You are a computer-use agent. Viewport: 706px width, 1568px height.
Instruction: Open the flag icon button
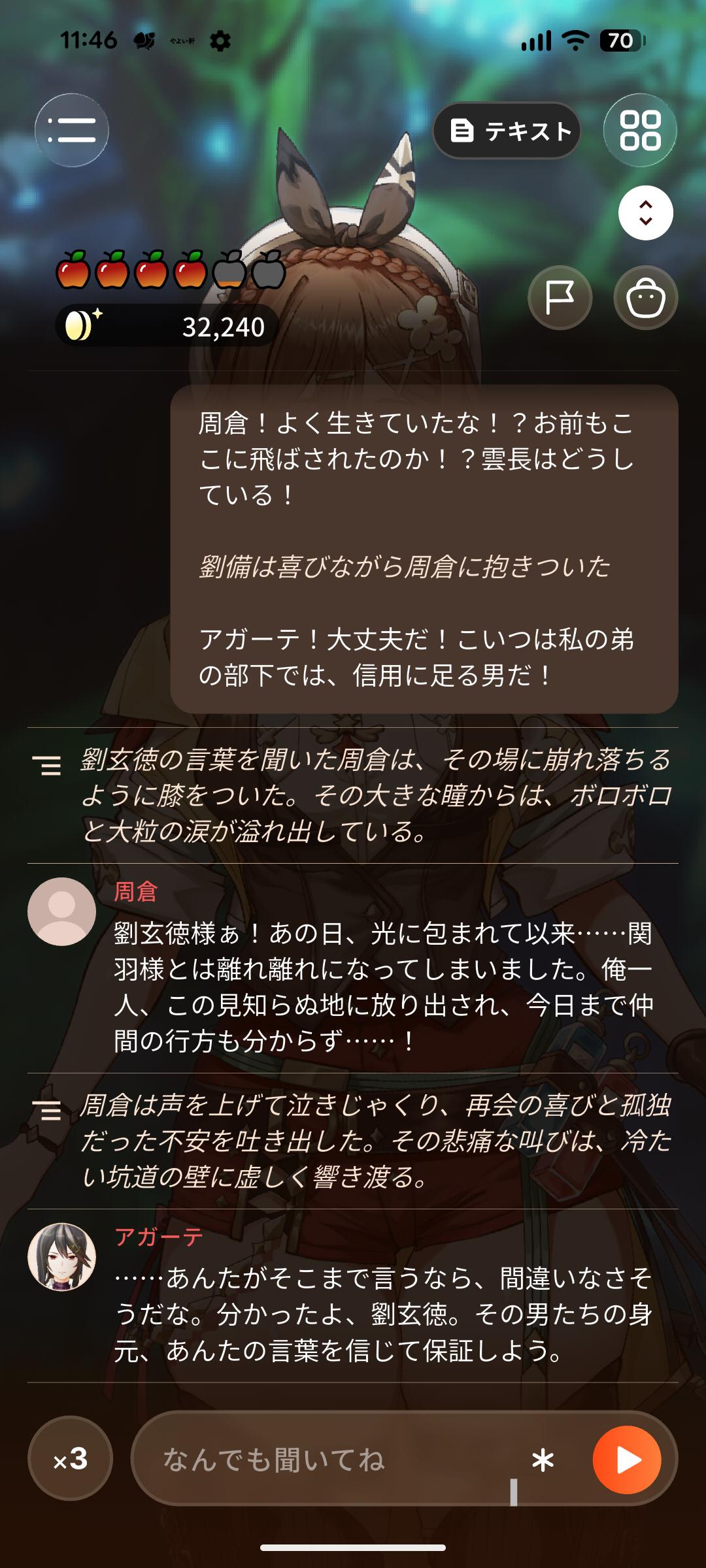[560, 298]
